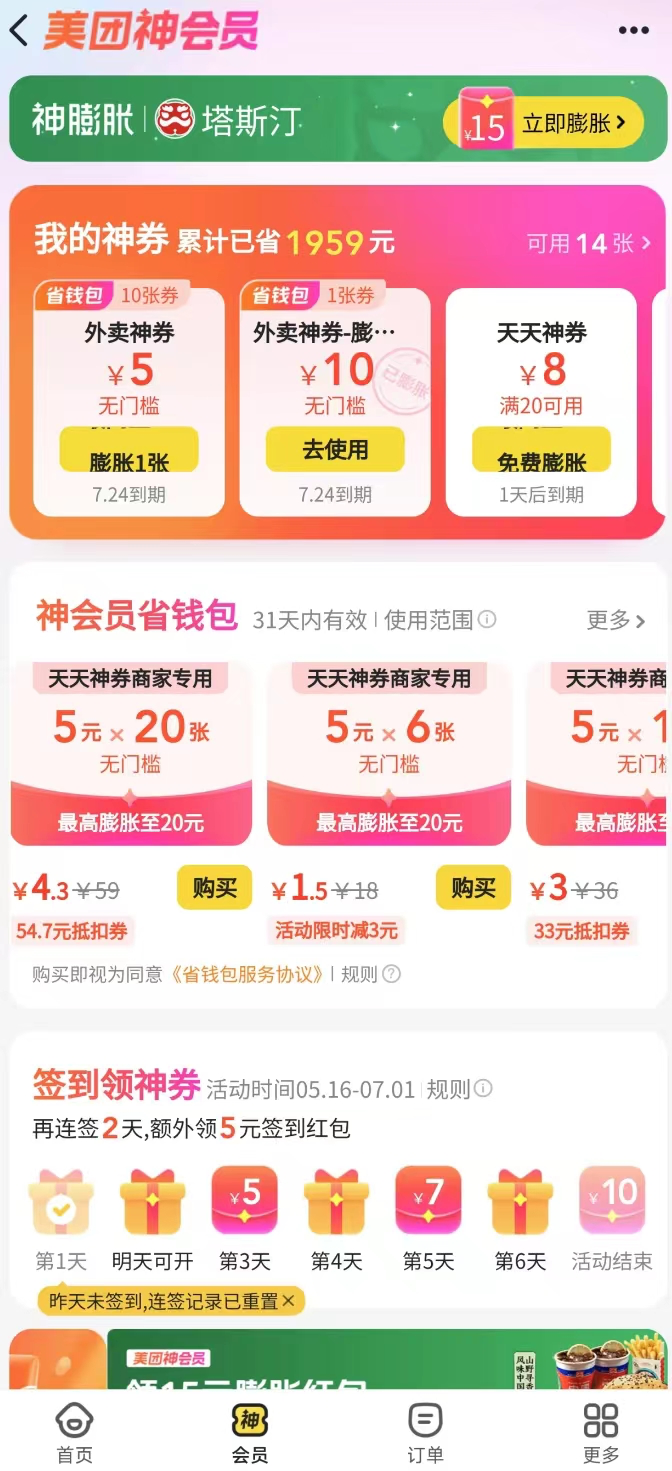The width and height of the screenshot is (672, 1471).
Task: Open the three-dot overflow menu
Action: [x=633, y=31]
